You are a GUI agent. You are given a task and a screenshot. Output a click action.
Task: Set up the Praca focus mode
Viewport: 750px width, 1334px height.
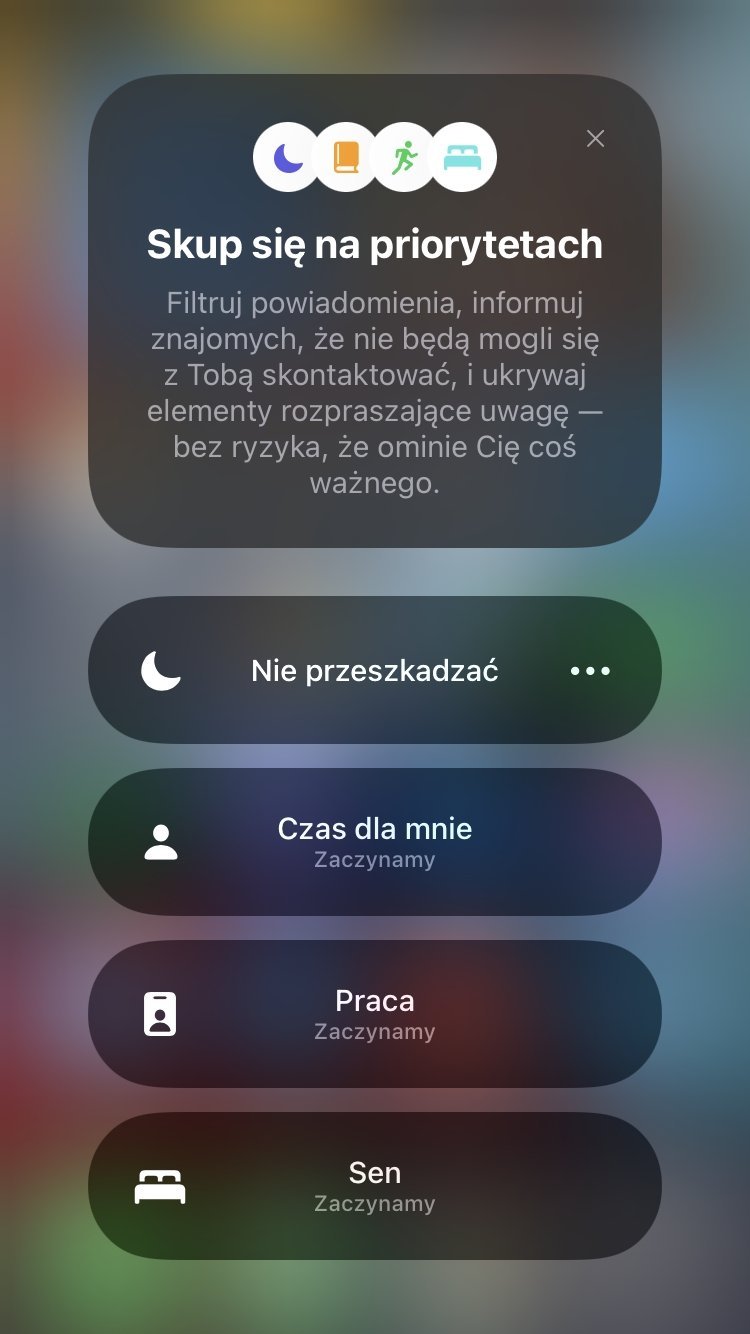pyautogui.click(x=375, y=1014)
